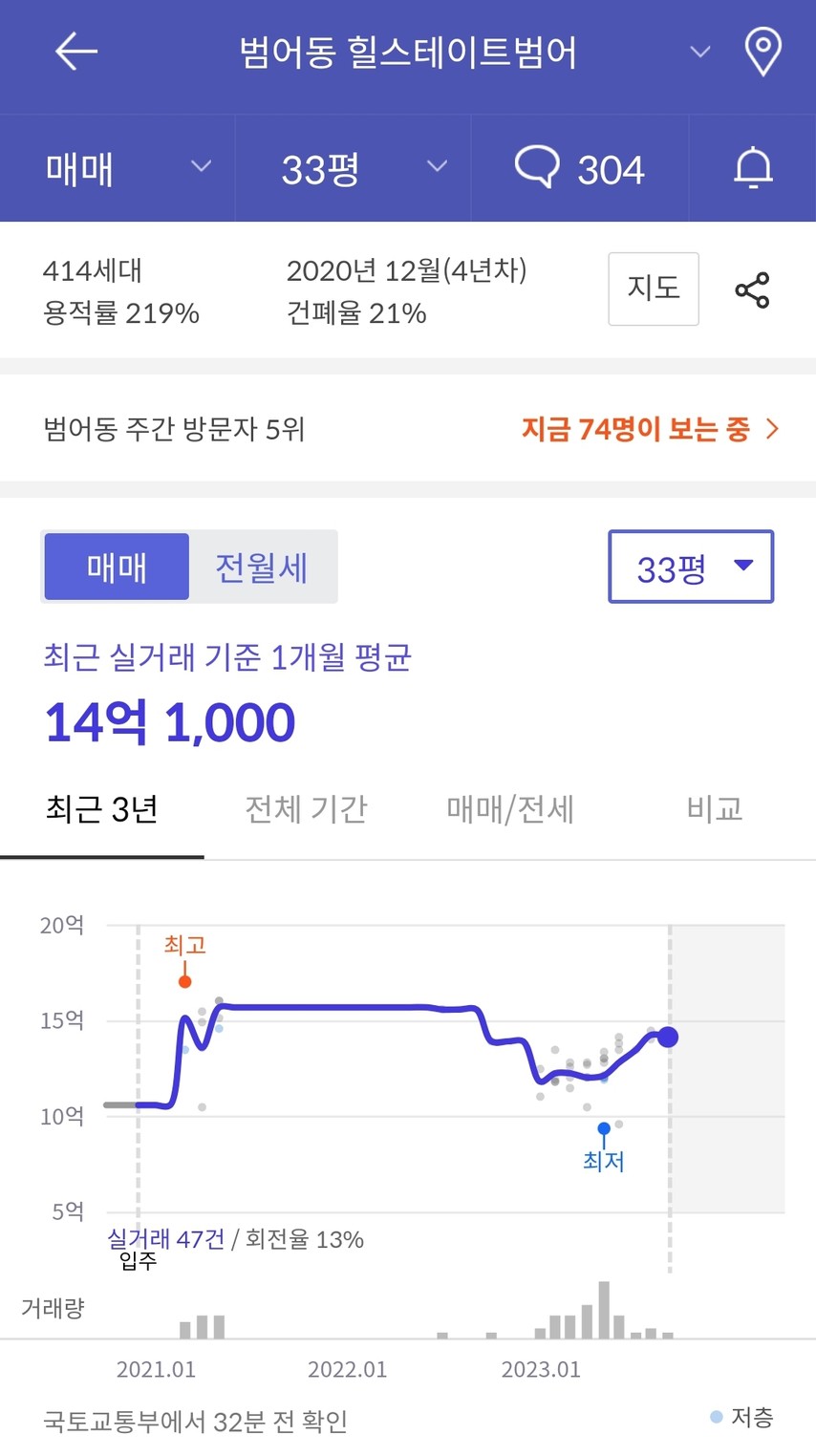
Task: Expand the outlined 33평 size picker
Action: tap(691, 567)
